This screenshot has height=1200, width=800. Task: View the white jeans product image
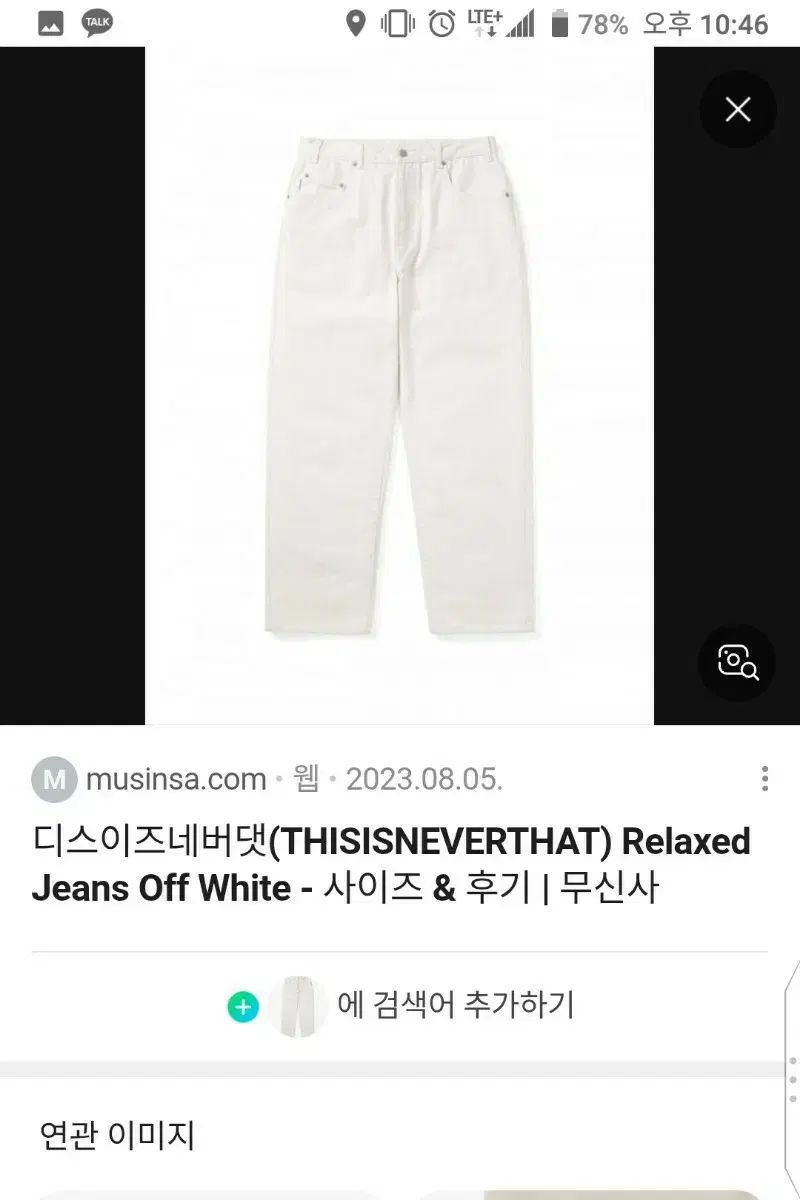pos(399,385)
